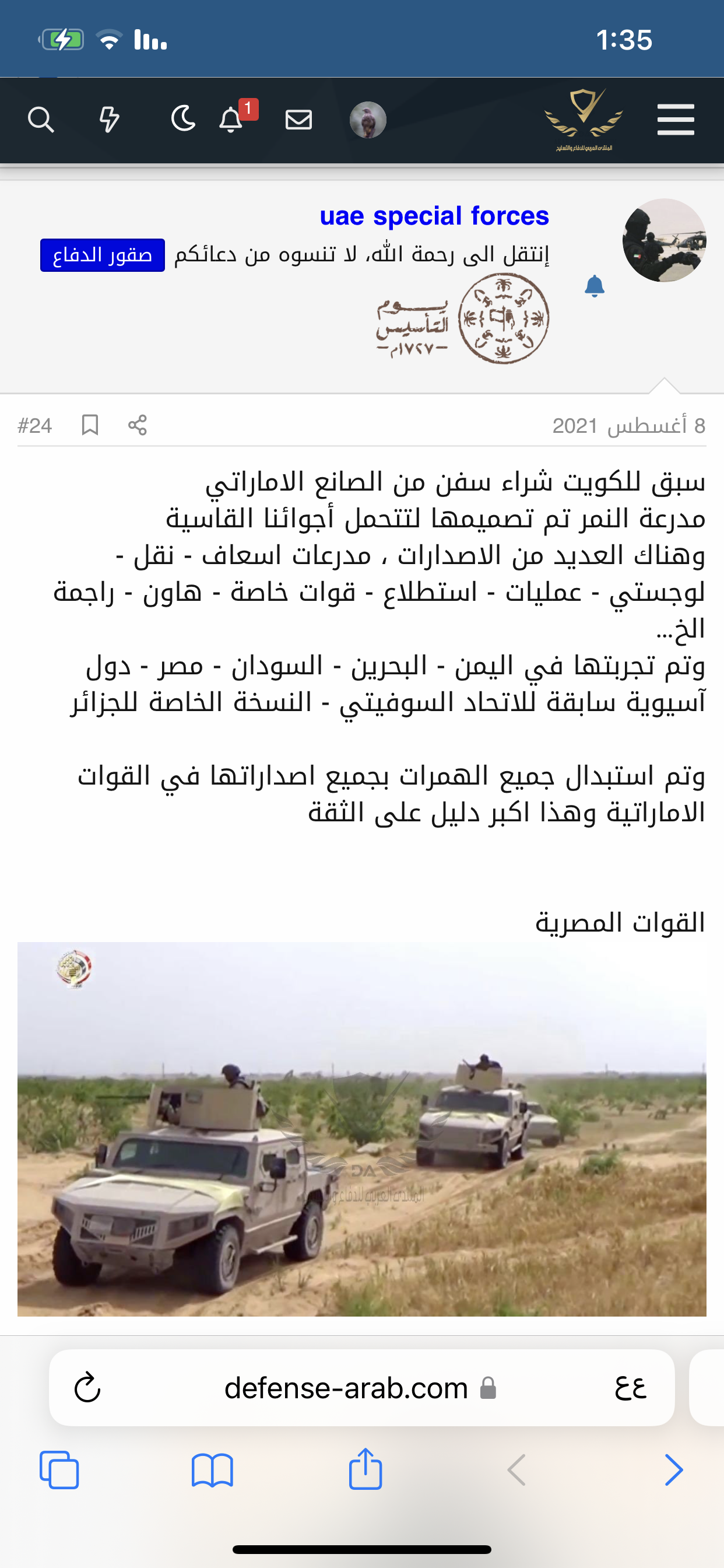
Task: Tap the defense-arab.com address bar
Action: [x=347, y=1388]
